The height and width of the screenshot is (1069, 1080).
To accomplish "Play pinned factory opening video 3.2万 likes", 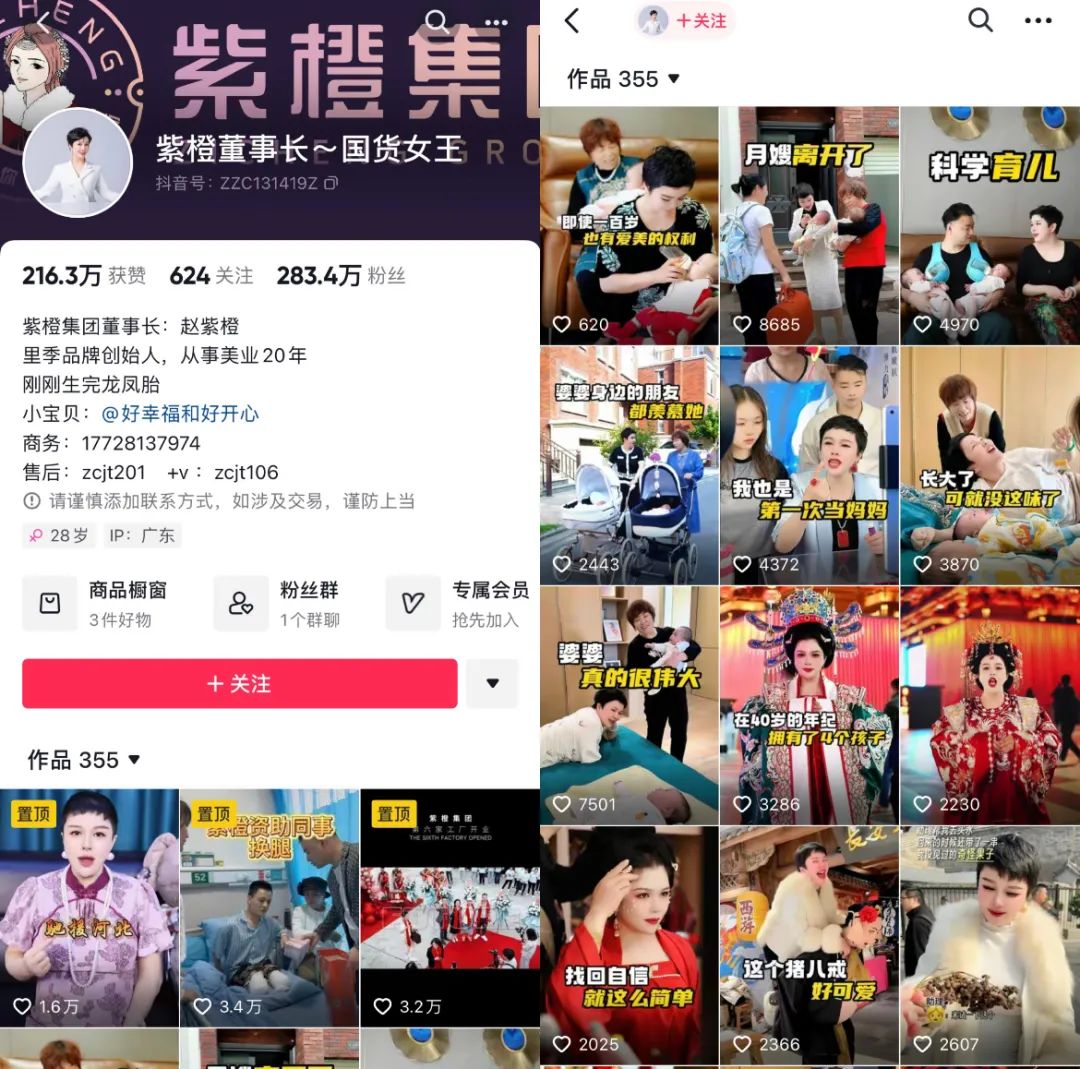I will (449, 905).
